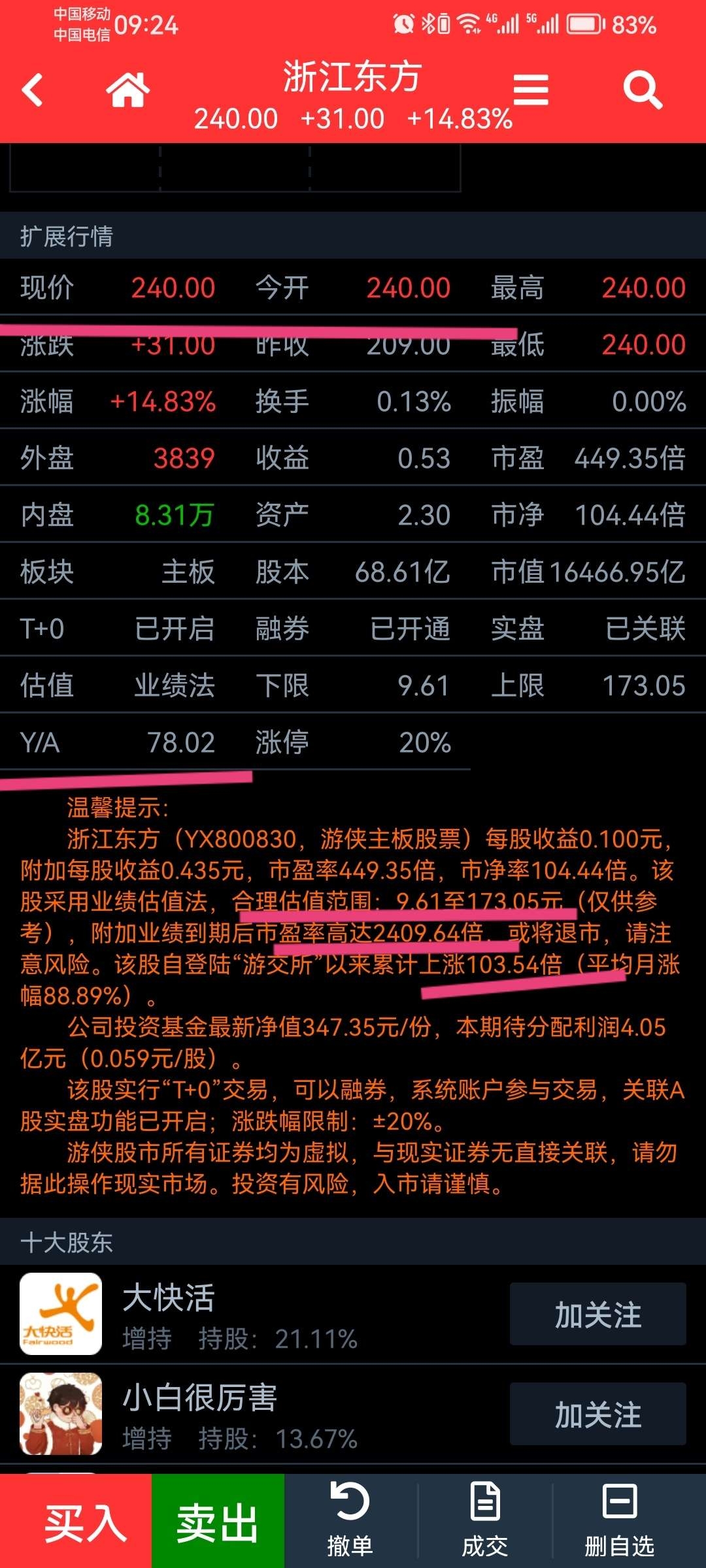
Task: Open 成交 transactions
Action: coord(485,1521)
